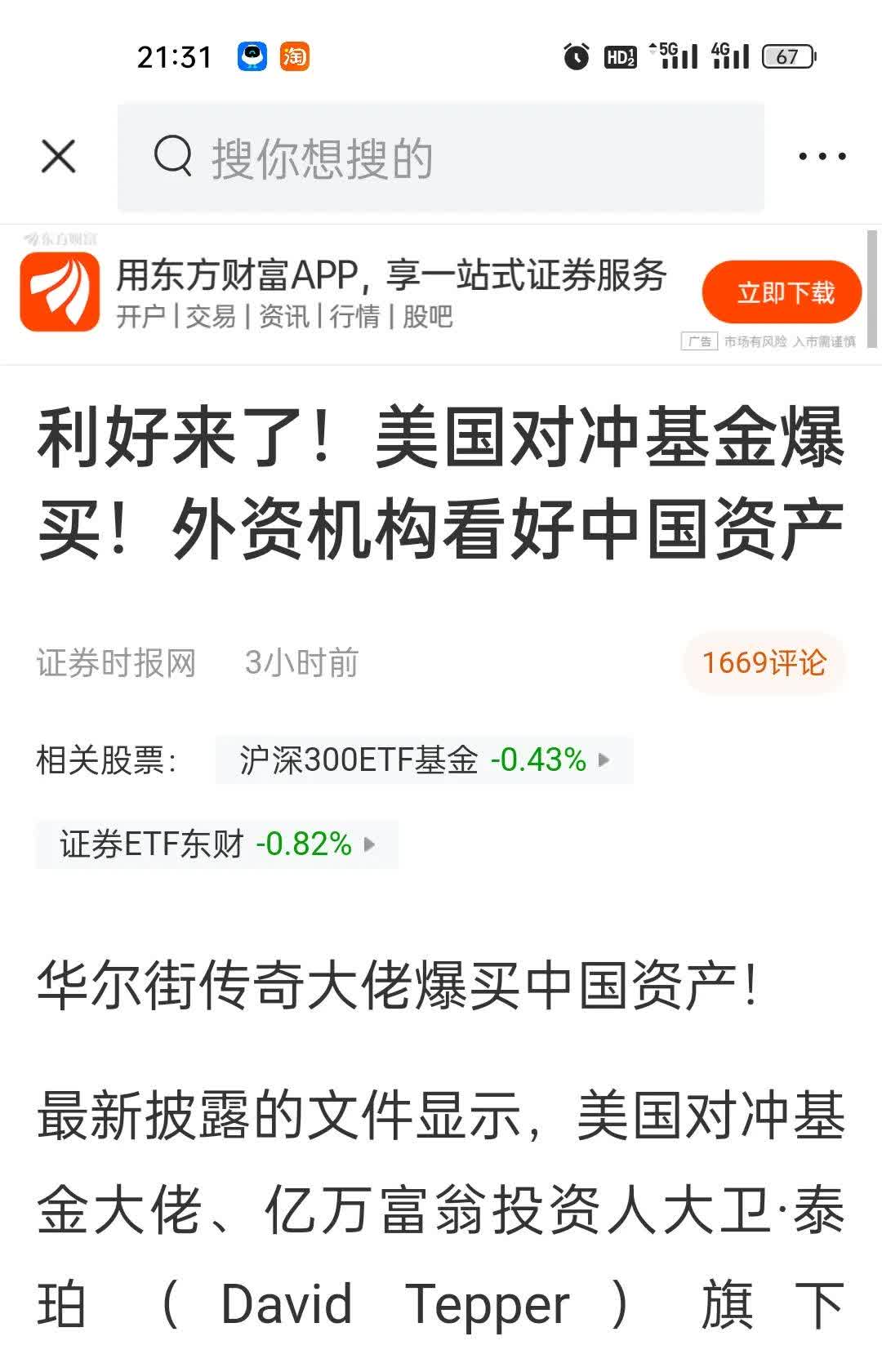Tap the HD call status icon
The width and height of the screenshot is (882, 1372).
619,56
